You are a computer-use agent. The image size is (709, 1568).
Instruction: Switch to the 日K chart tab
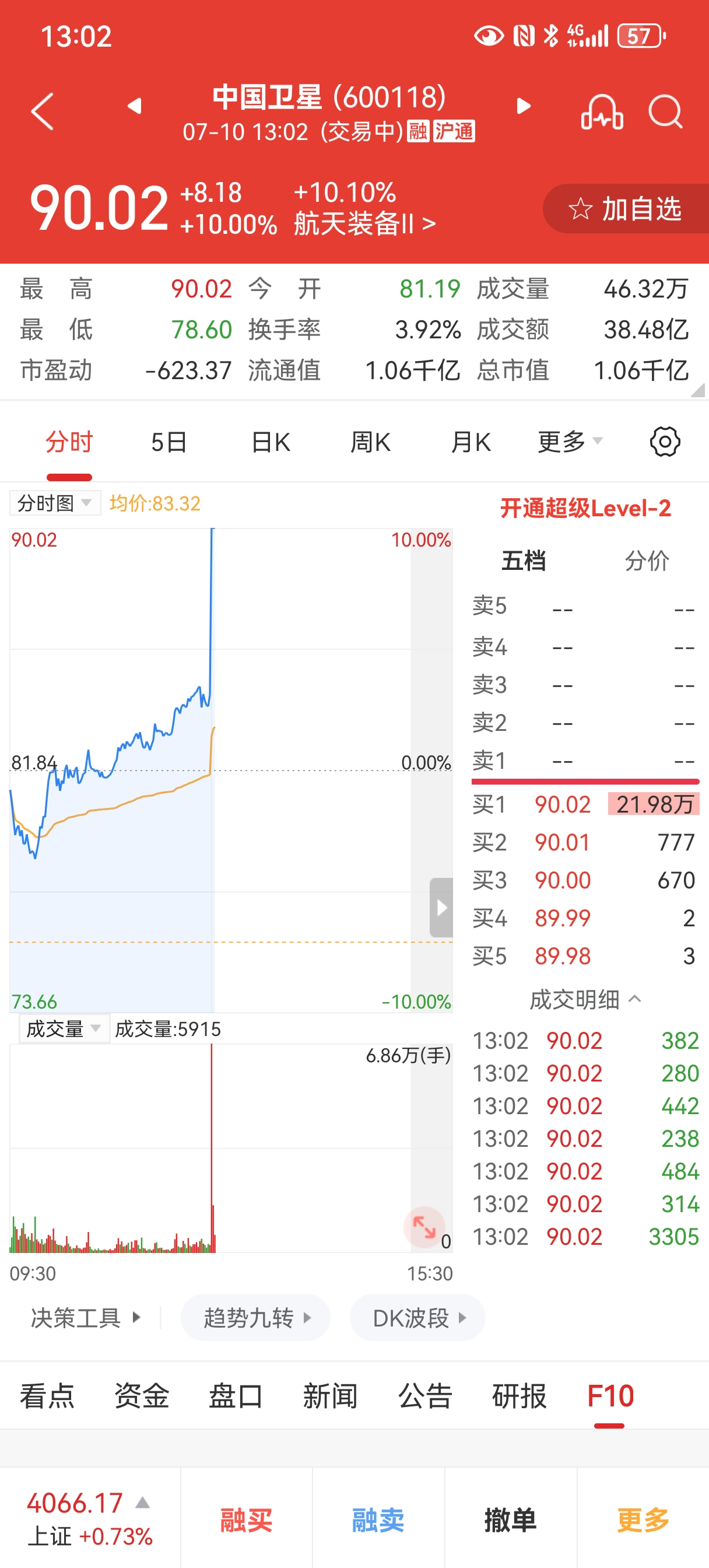(271, 442)
